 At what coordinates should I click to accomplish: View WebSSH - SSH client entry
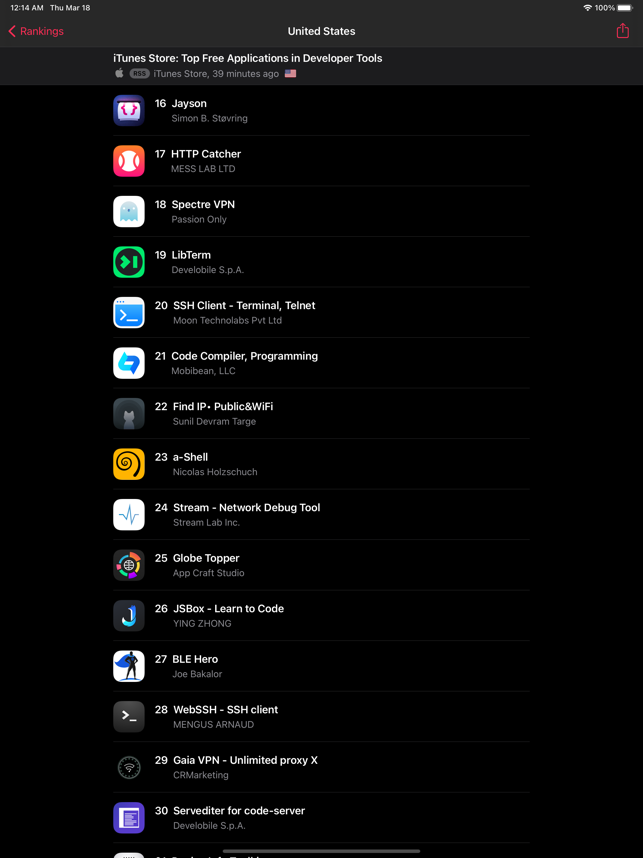[320, 716]
